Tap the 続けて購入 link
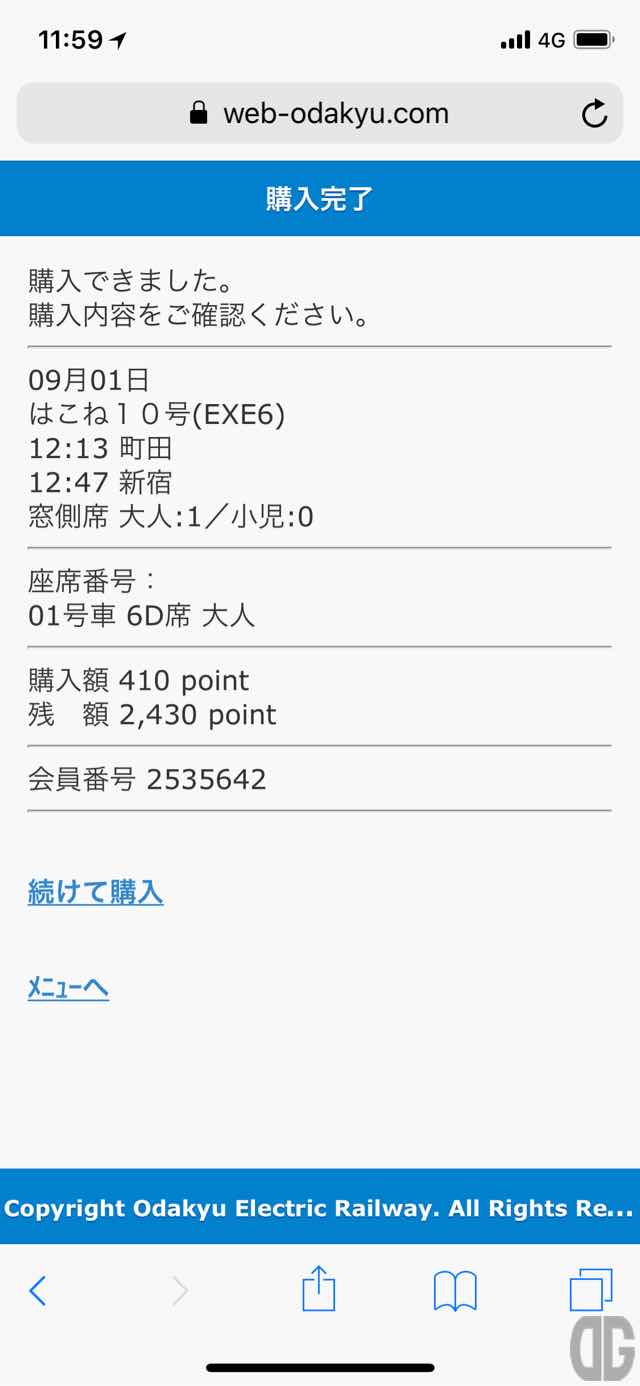Screen dimensions: 640x1386 pos(95,891)
